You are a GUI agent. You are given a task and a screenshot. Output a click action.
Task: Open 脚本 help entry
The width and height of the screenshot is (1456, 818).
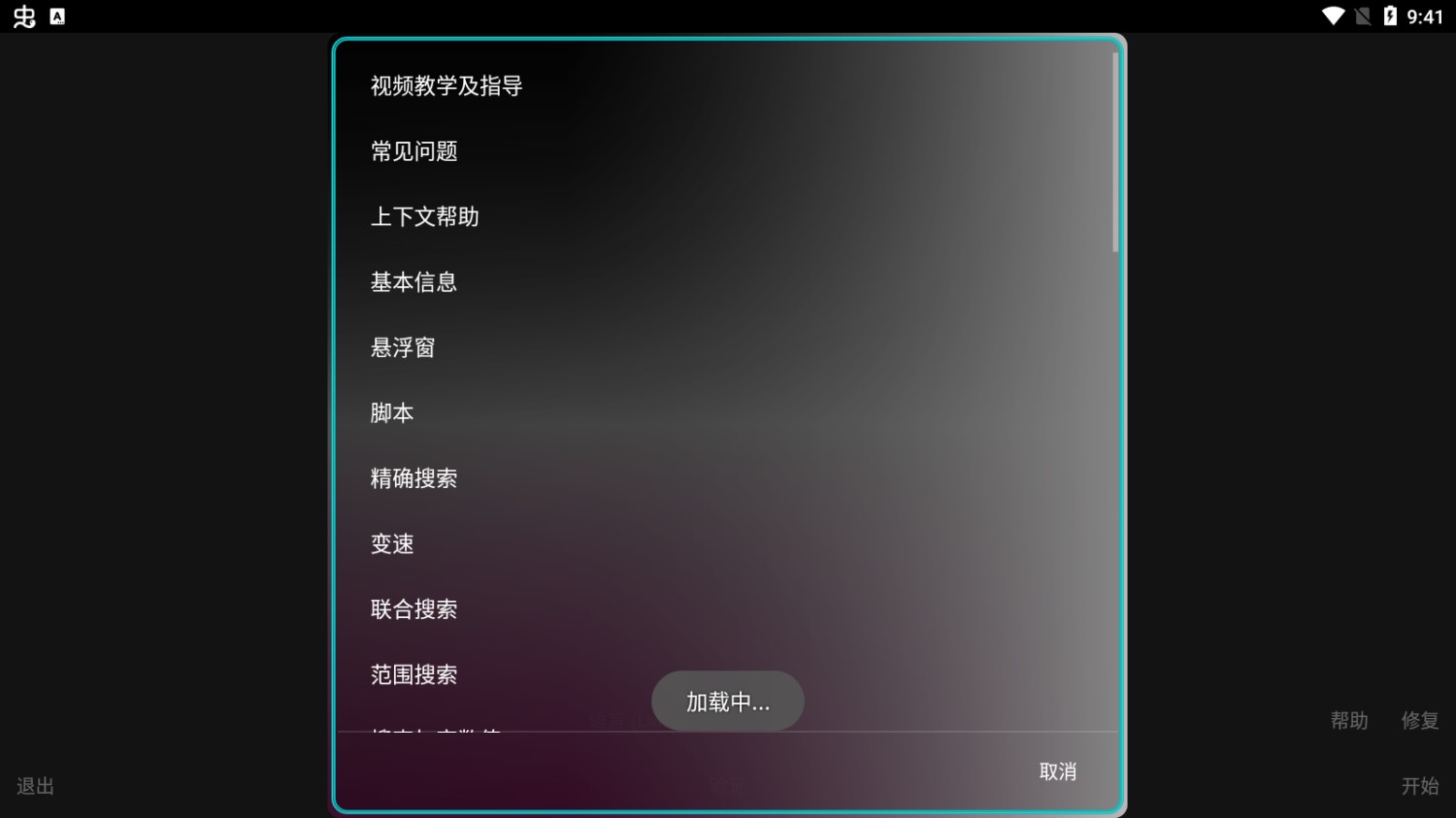(392, 413)
